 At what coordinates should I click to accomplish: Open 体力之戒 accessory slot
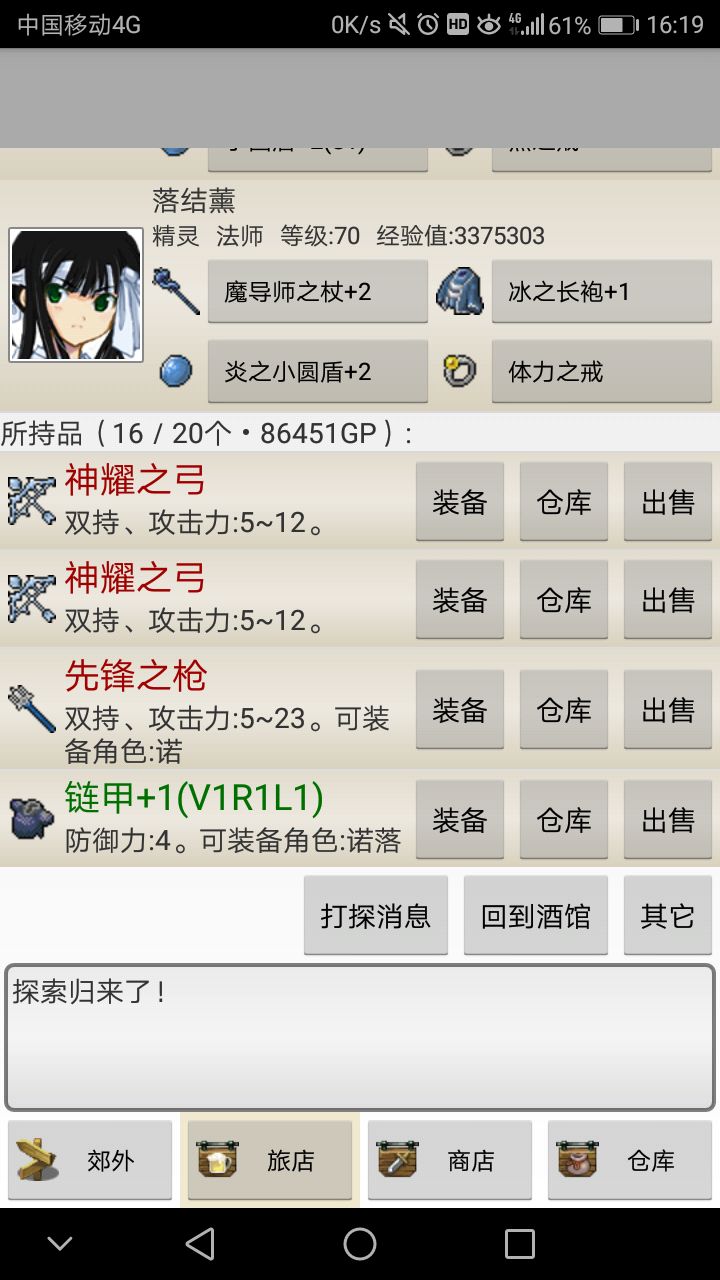[601, 372]
